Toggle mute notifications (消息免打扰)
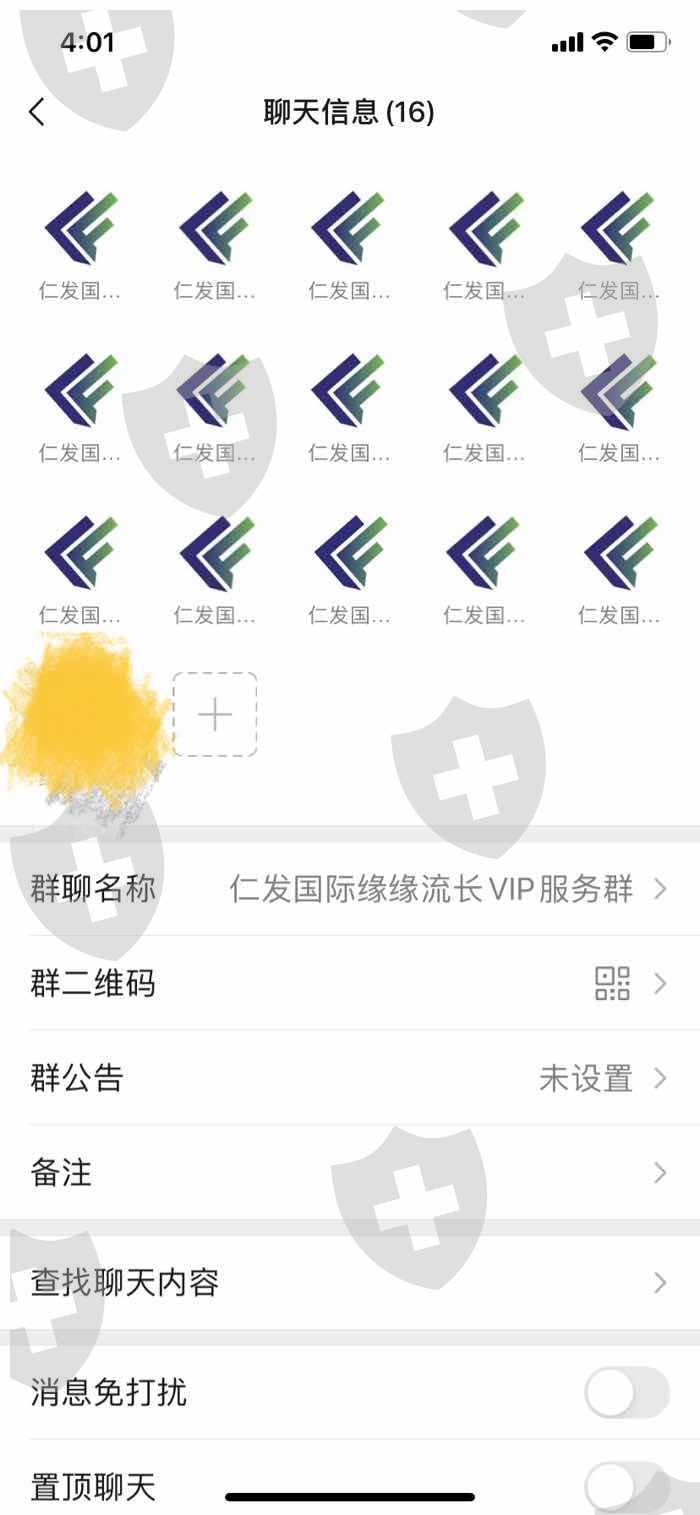 (x=626, y=1392)
